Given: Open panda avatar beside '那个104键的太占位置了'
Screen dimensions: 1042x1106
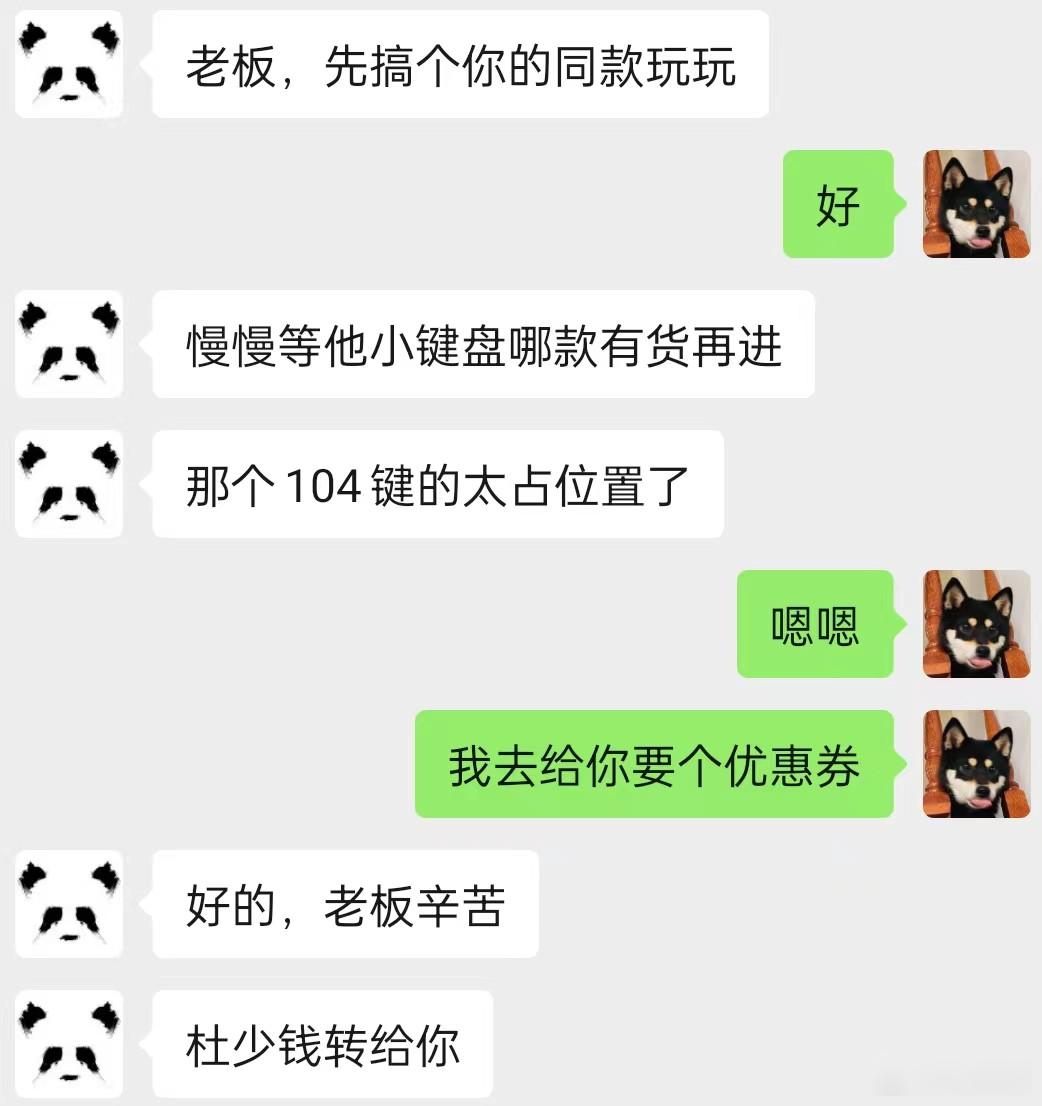Looking at the screenshot, I should coord(69,484).
